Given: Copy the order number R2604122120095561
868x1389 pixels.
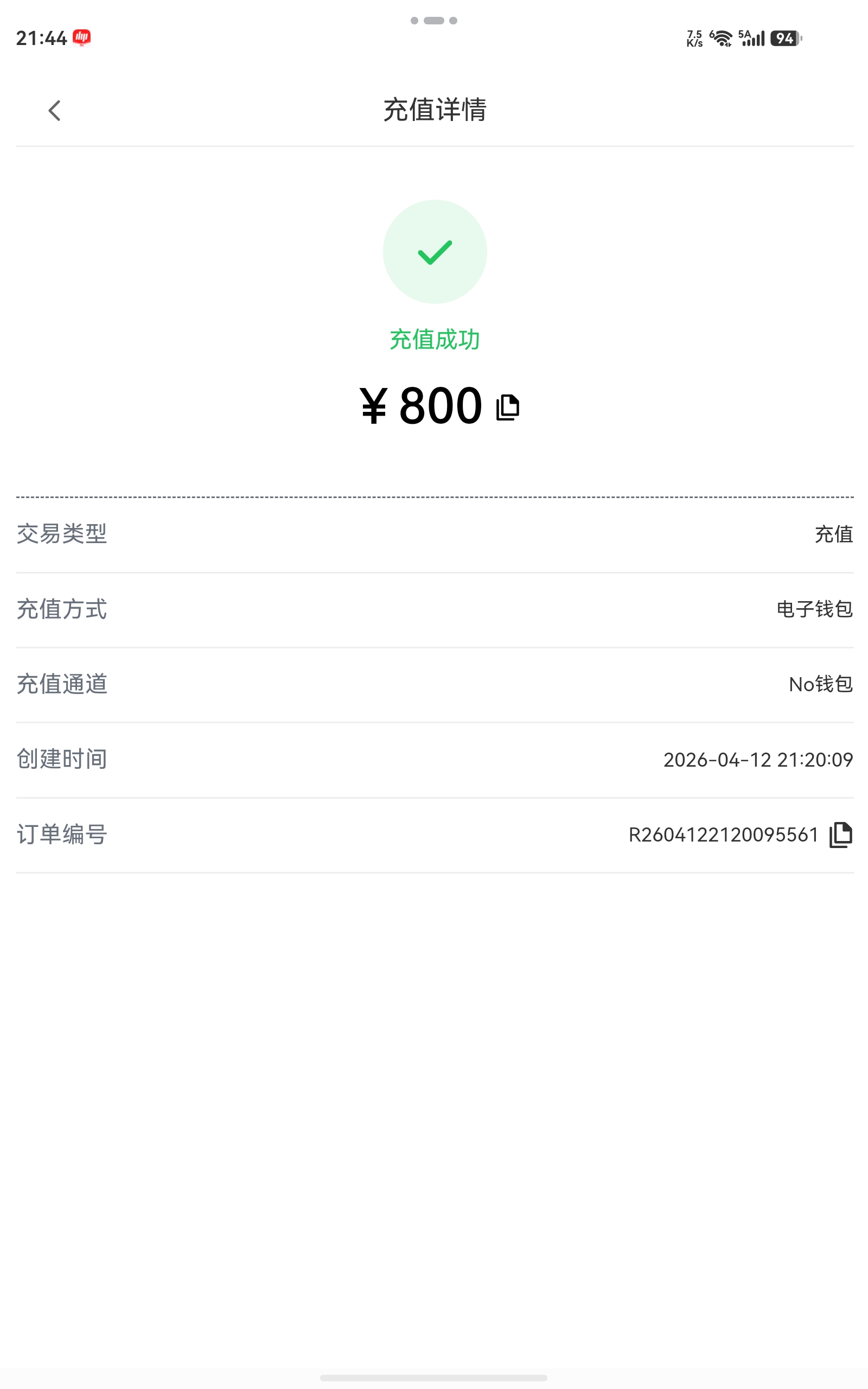Looking at the screenshot, I should pos(840,836).
